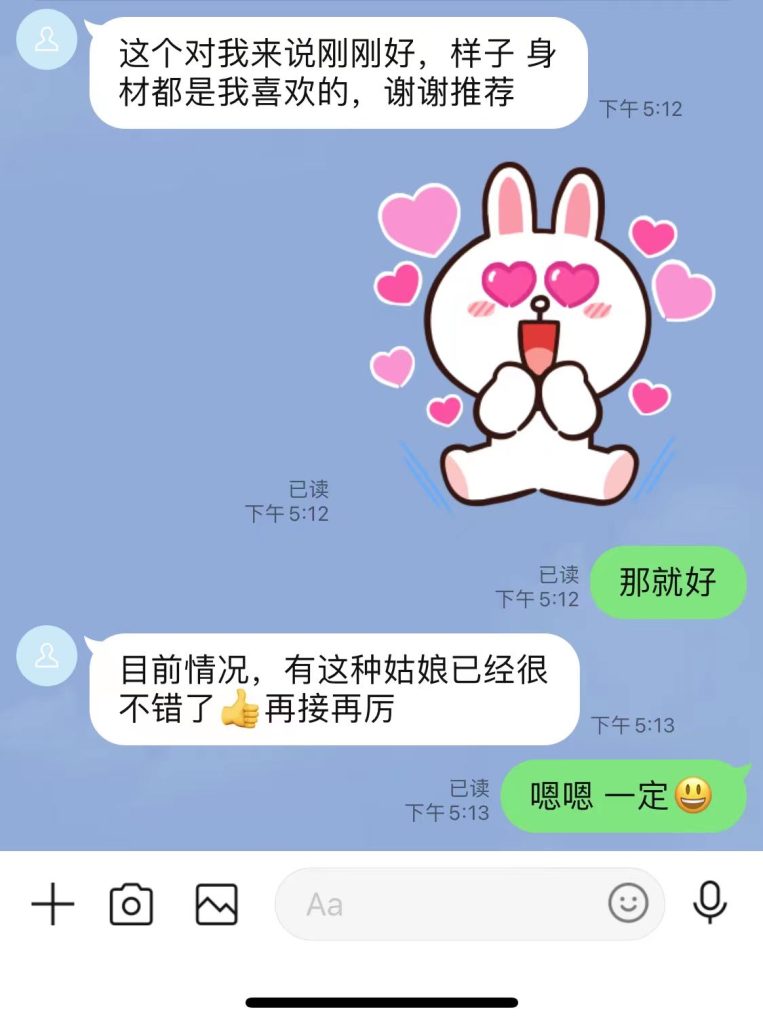Open sender's profile avatar beside 目前情况 message
Viewport: 763px width, 1024px height.
click(46, 655)
